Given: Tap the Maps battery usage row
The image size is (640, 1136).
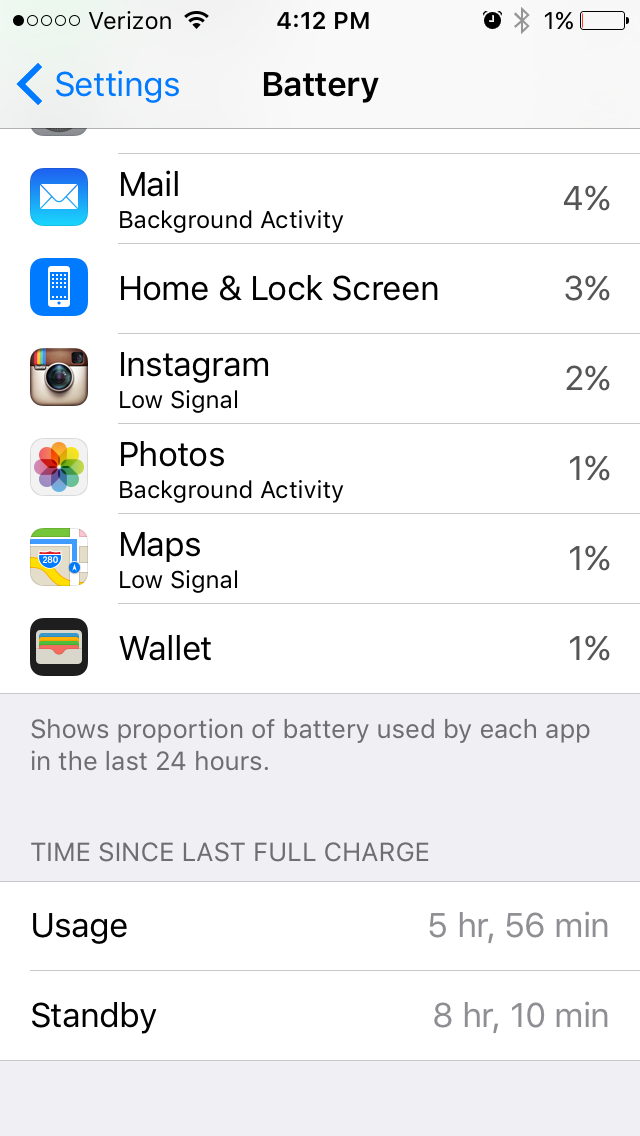Looking at the screenshot, I should click(320, 558).
